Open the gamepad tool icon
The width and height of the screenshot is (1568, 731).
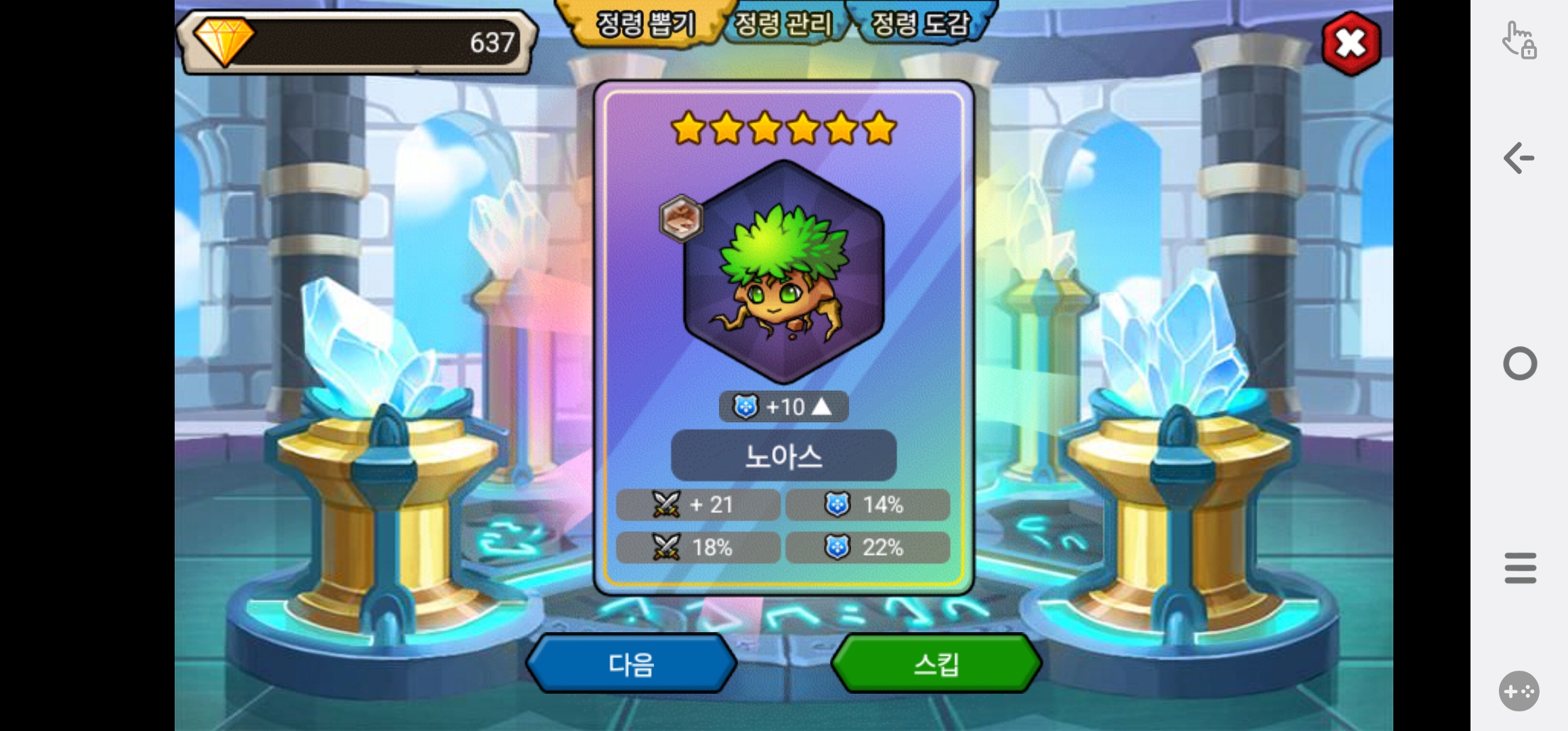coord(1519,691)
